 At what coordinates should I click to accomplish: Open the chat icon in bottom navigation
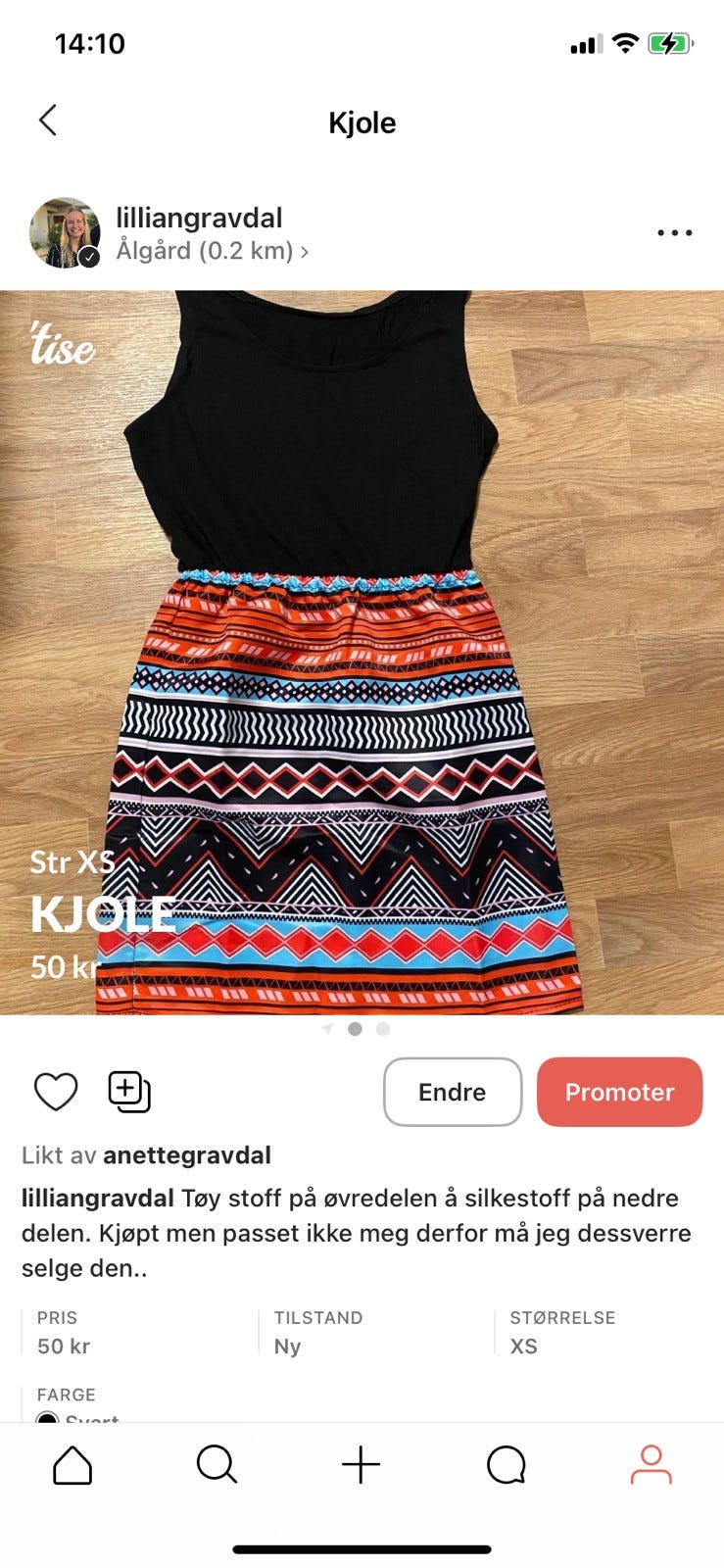pos(506,1465)
